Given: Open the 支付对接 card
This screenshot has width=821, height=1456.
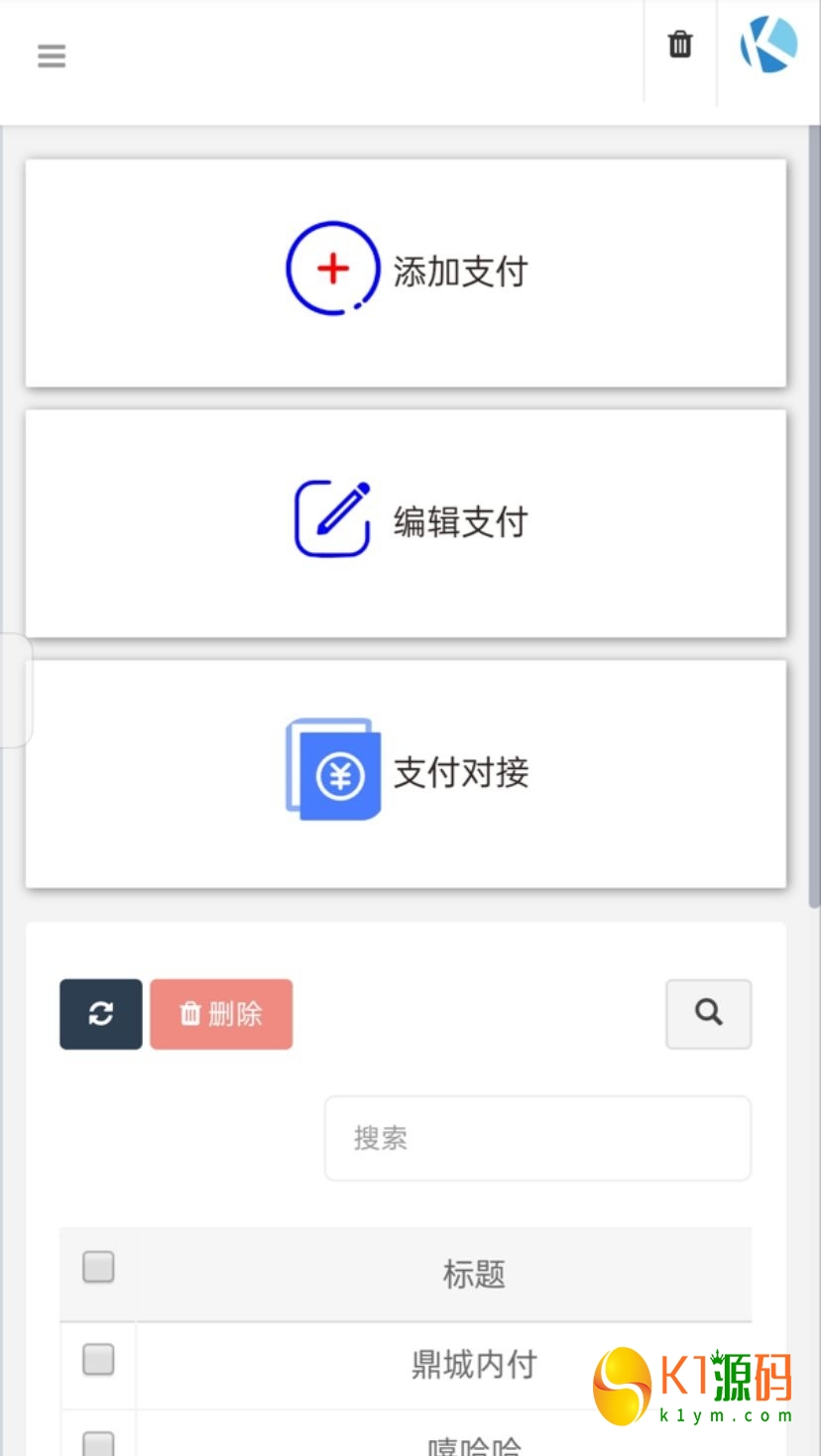Looking at the screenshot, I should [406, 773].
